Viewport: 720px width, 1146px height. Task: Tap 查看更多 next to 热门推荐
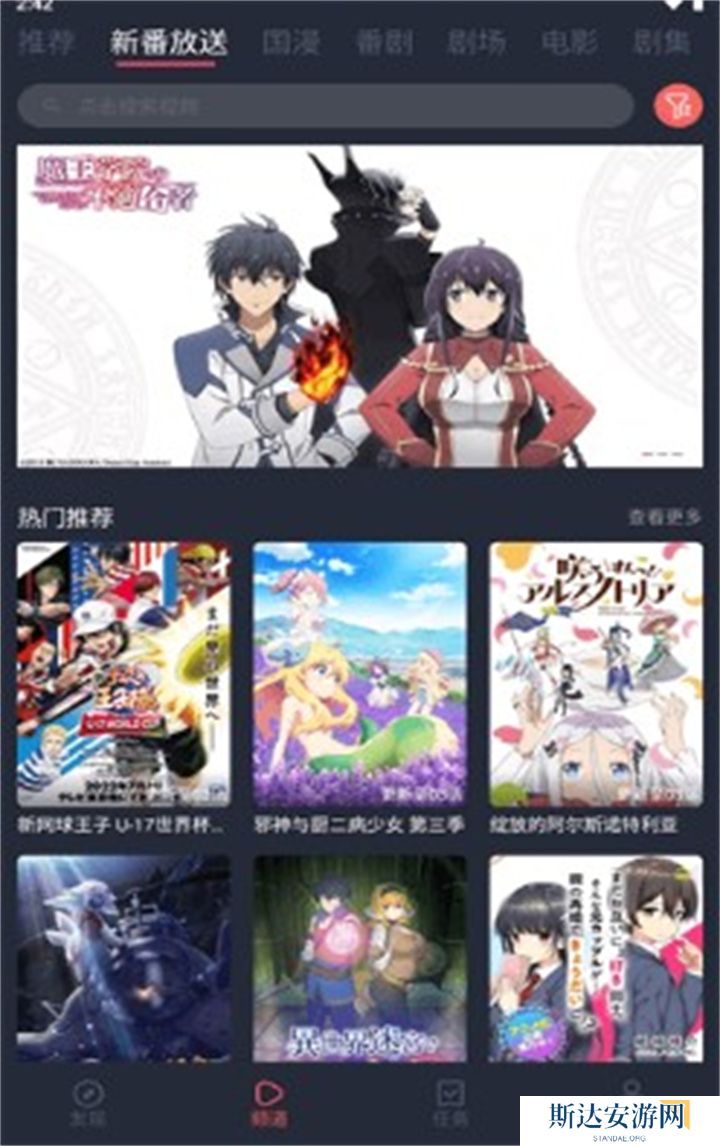664,517
